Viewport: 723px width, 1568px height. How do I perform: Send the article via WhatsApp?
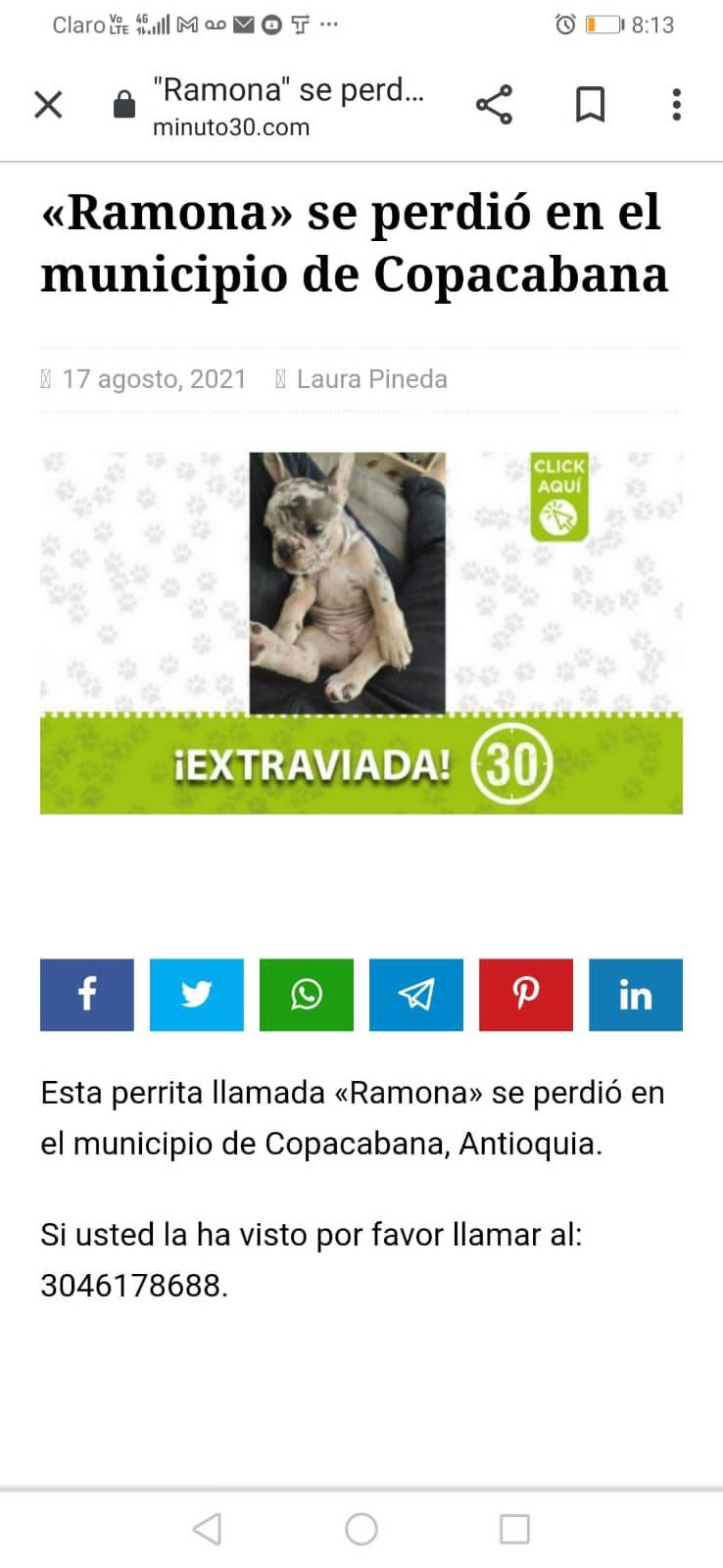(307, 995)
